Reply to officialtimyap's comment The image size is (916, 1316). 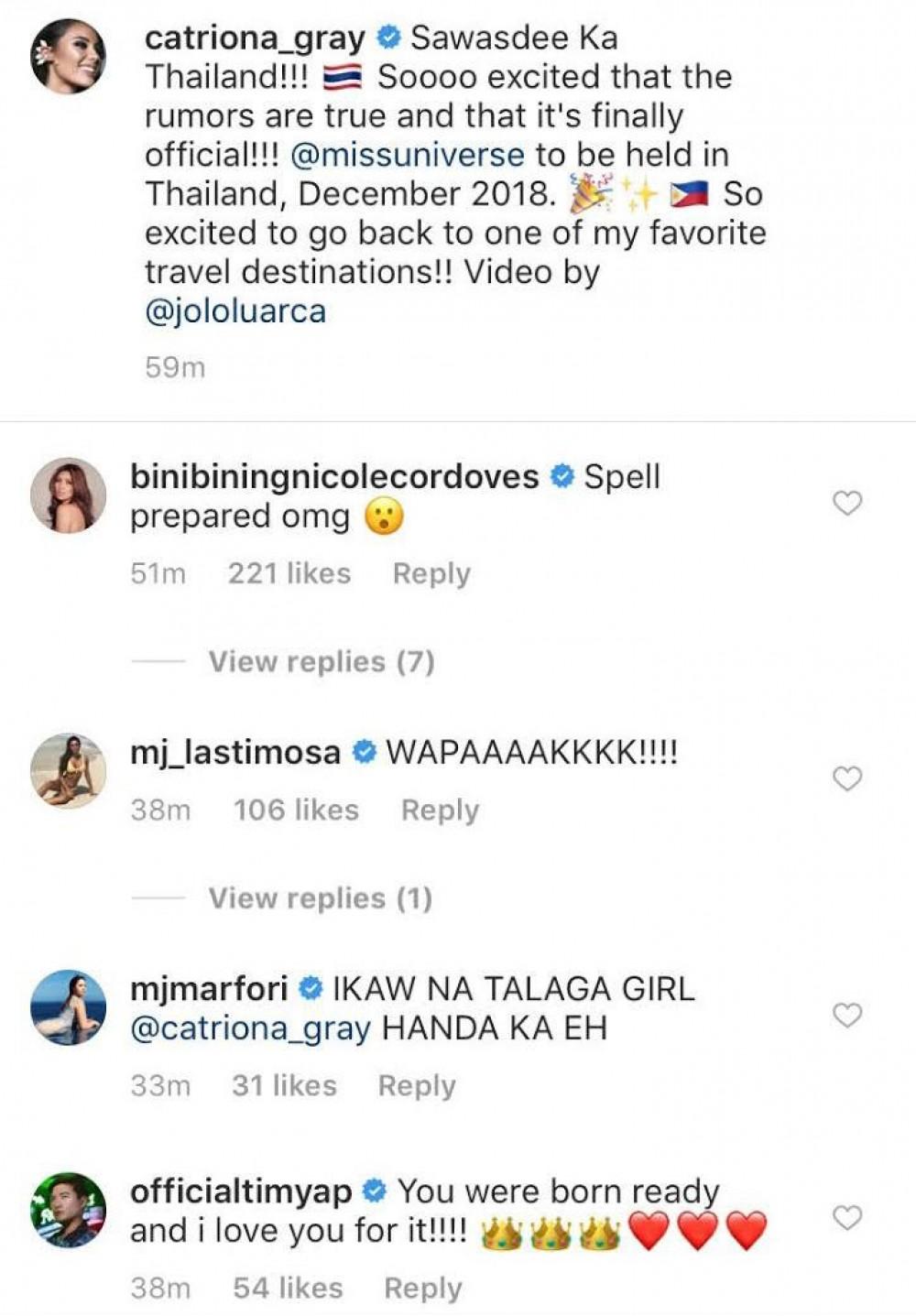(x=422, y=1289)
